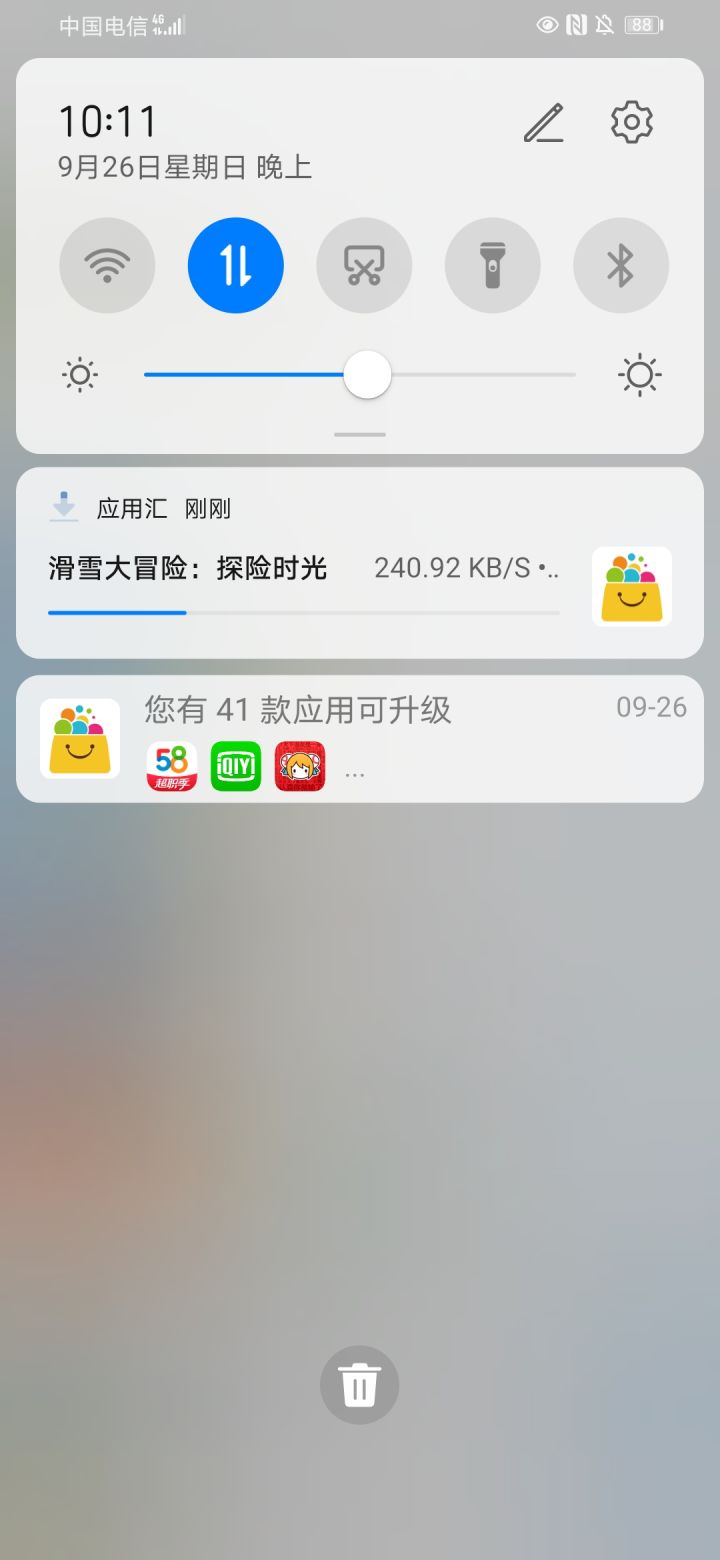
Task: Turn on the flashlight
Action: coord(493,265)
